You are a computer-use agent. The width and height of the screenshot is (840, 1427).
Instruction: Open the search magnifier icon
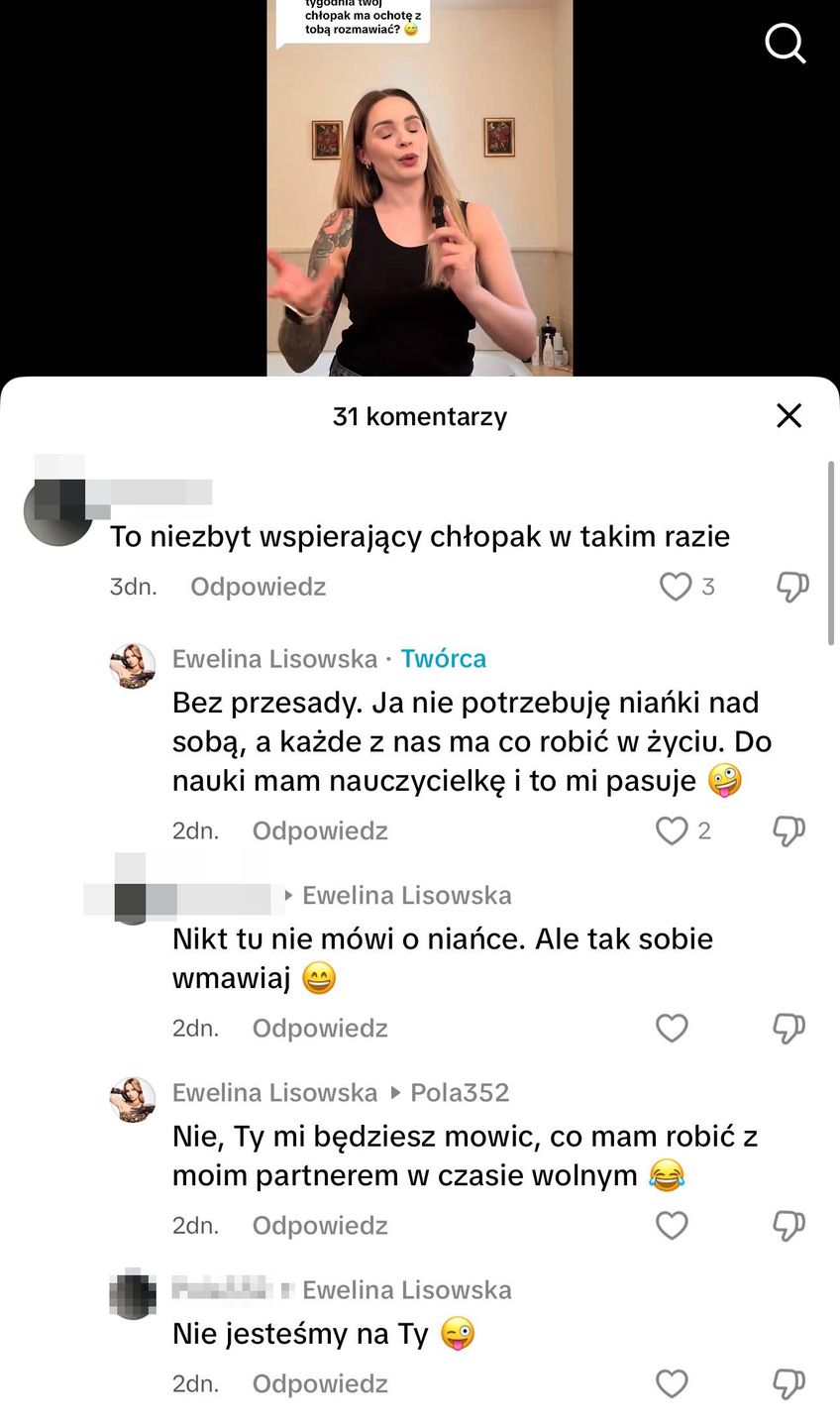786,43
